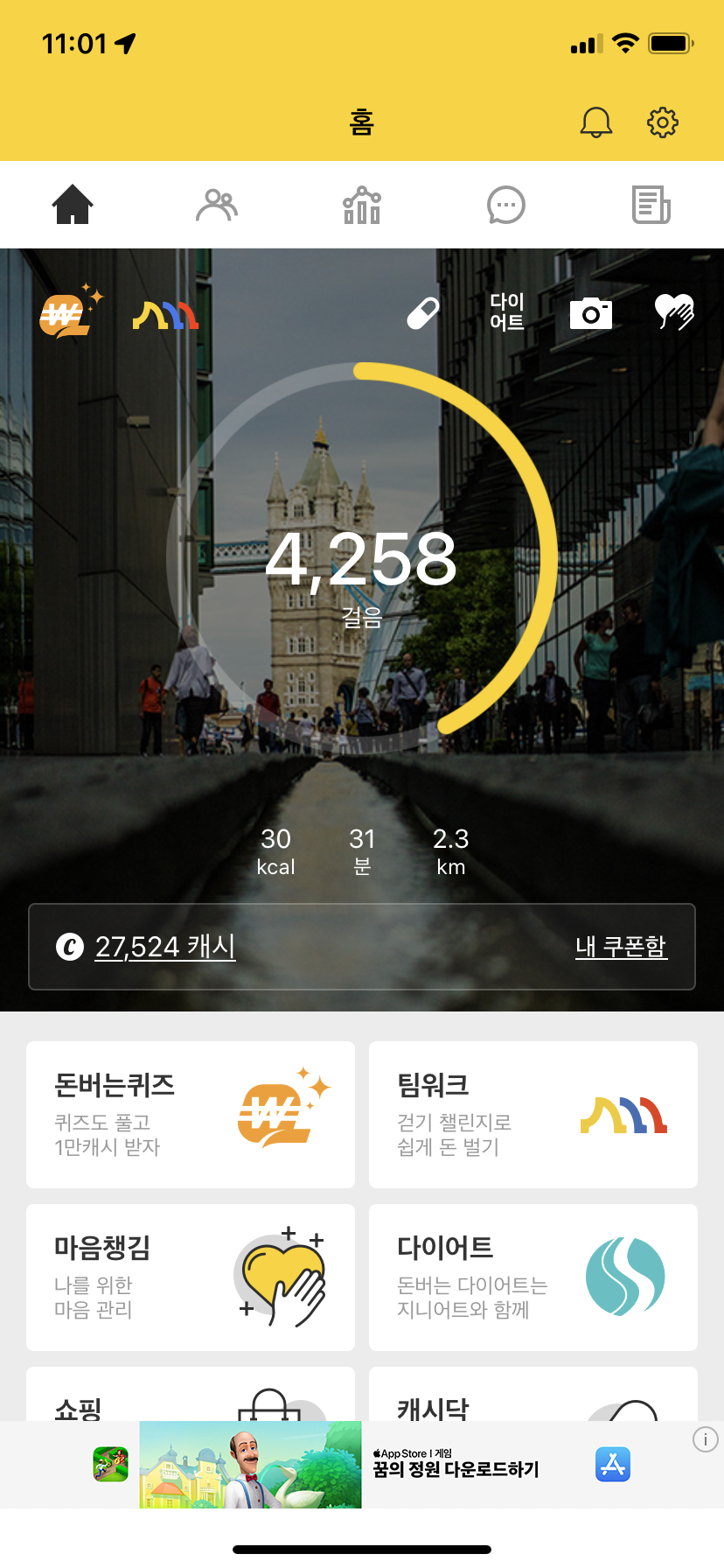724x1568 pixels.
Task: Open 내 쿠폰함 coupon box
Action: 621,947
